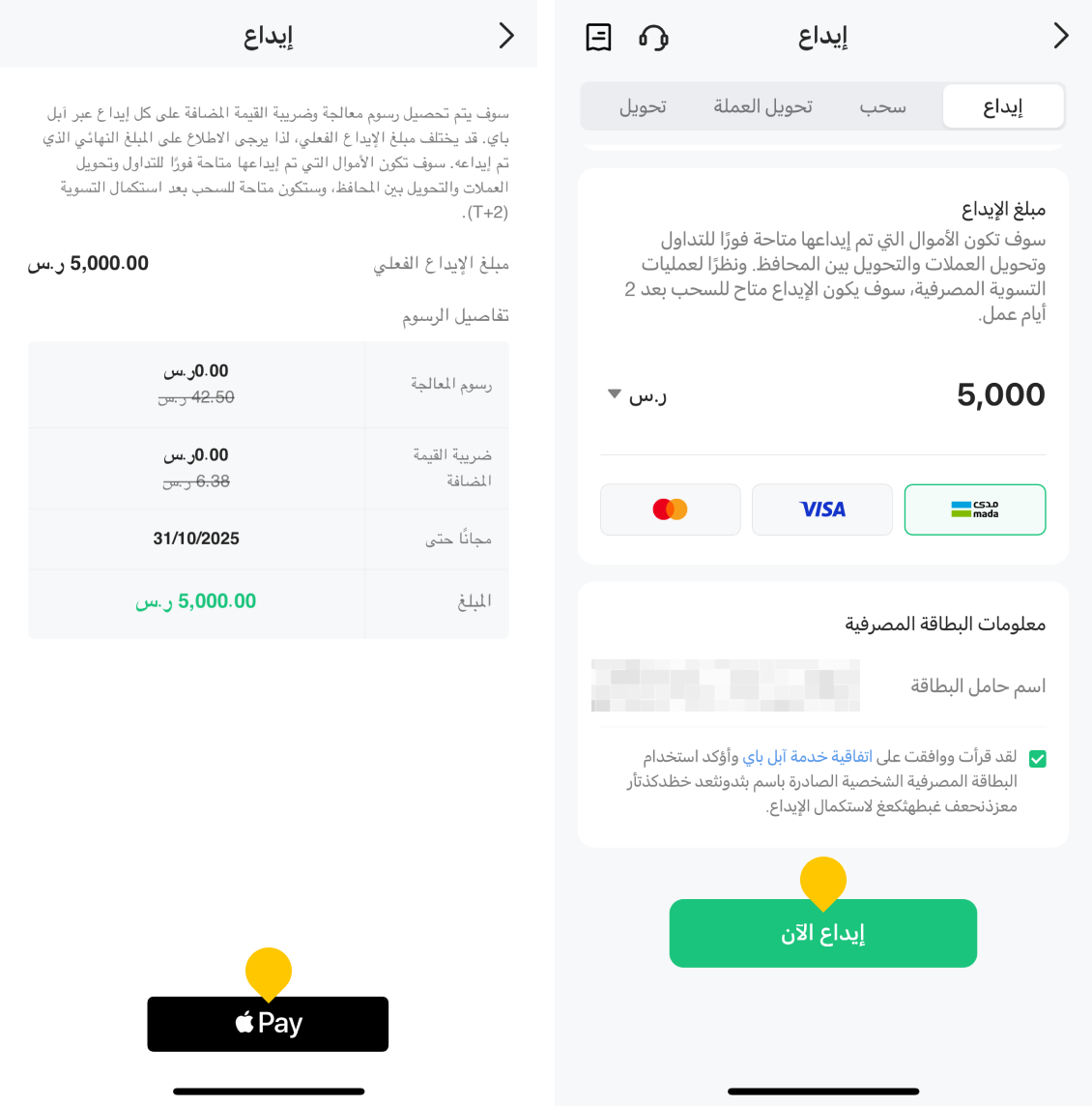Choose VISA as payment card
The width and height of the screenshot is (1092, 1106).
tap(822, 509)
